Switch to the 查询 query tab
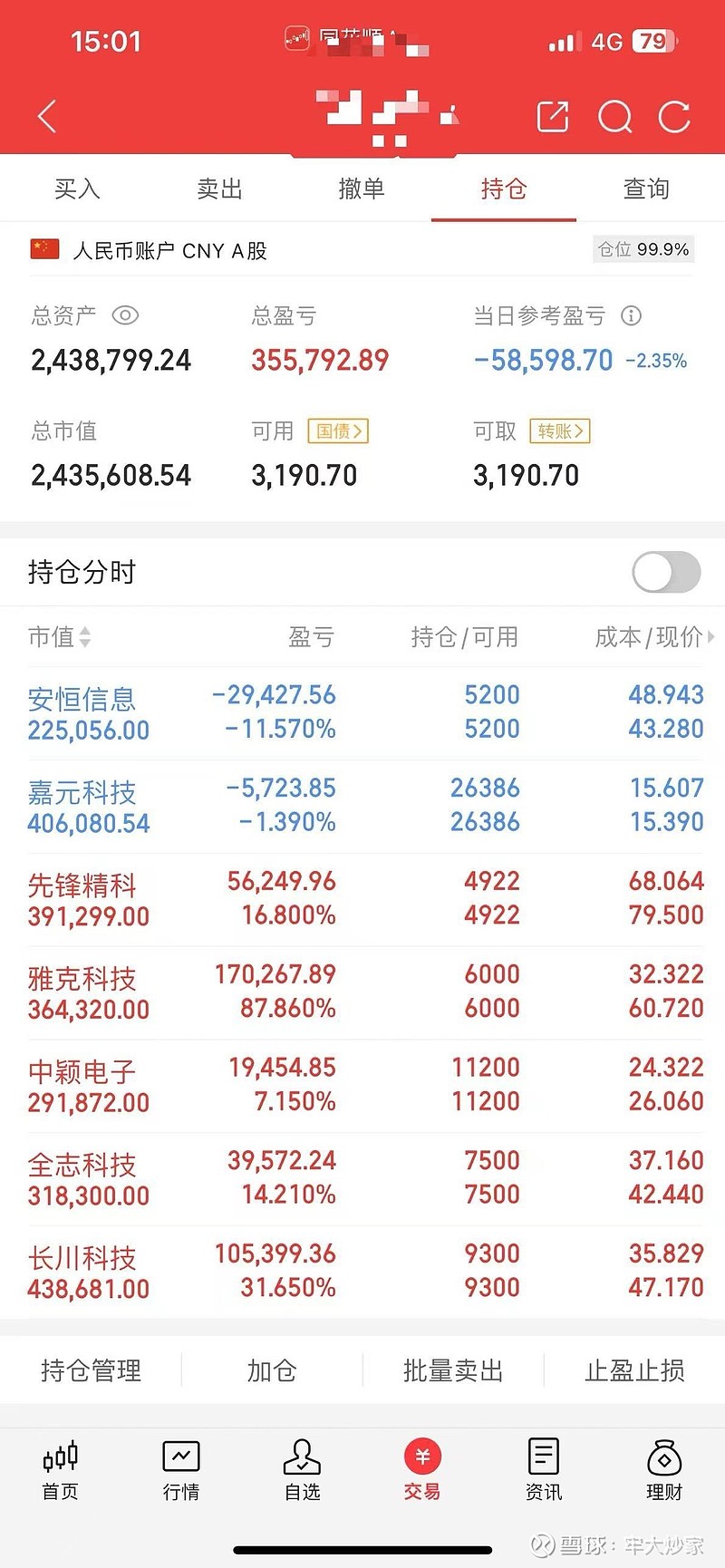Image resolution: width=725 pixels, height=1568 pixels. (645, 189)
